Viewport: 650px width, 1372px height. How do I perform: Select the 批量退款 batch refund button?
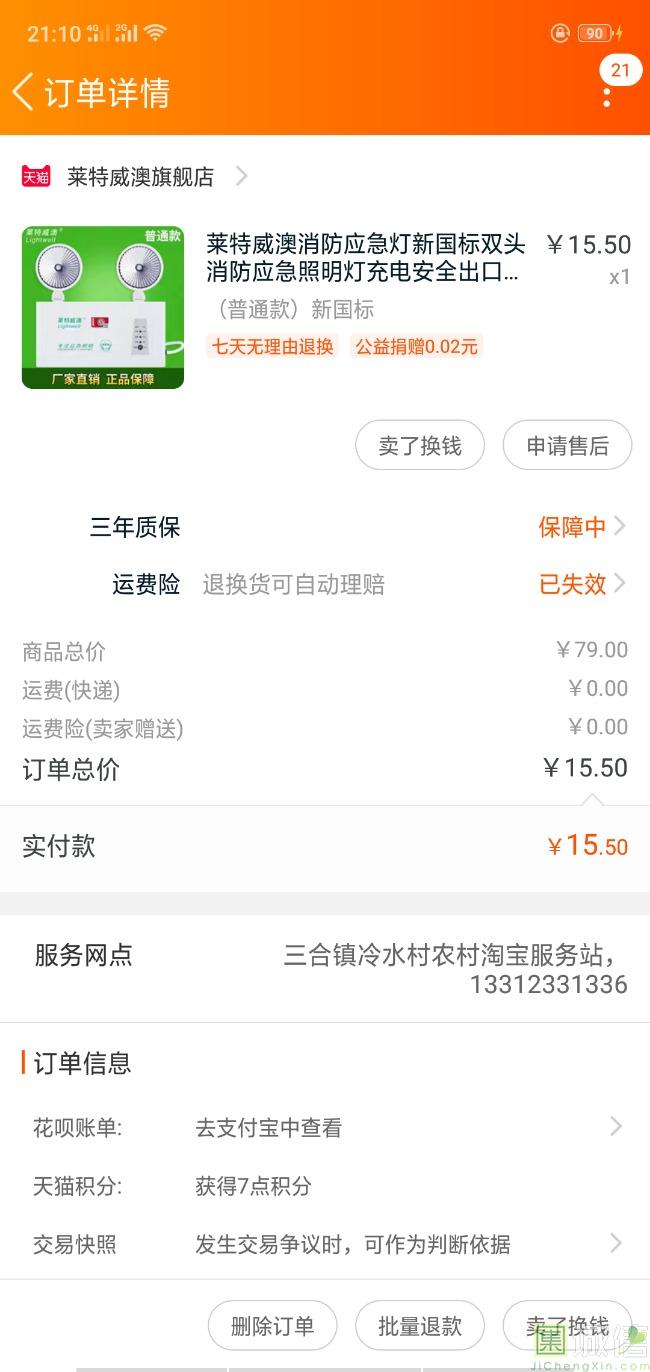[420, 1326]
